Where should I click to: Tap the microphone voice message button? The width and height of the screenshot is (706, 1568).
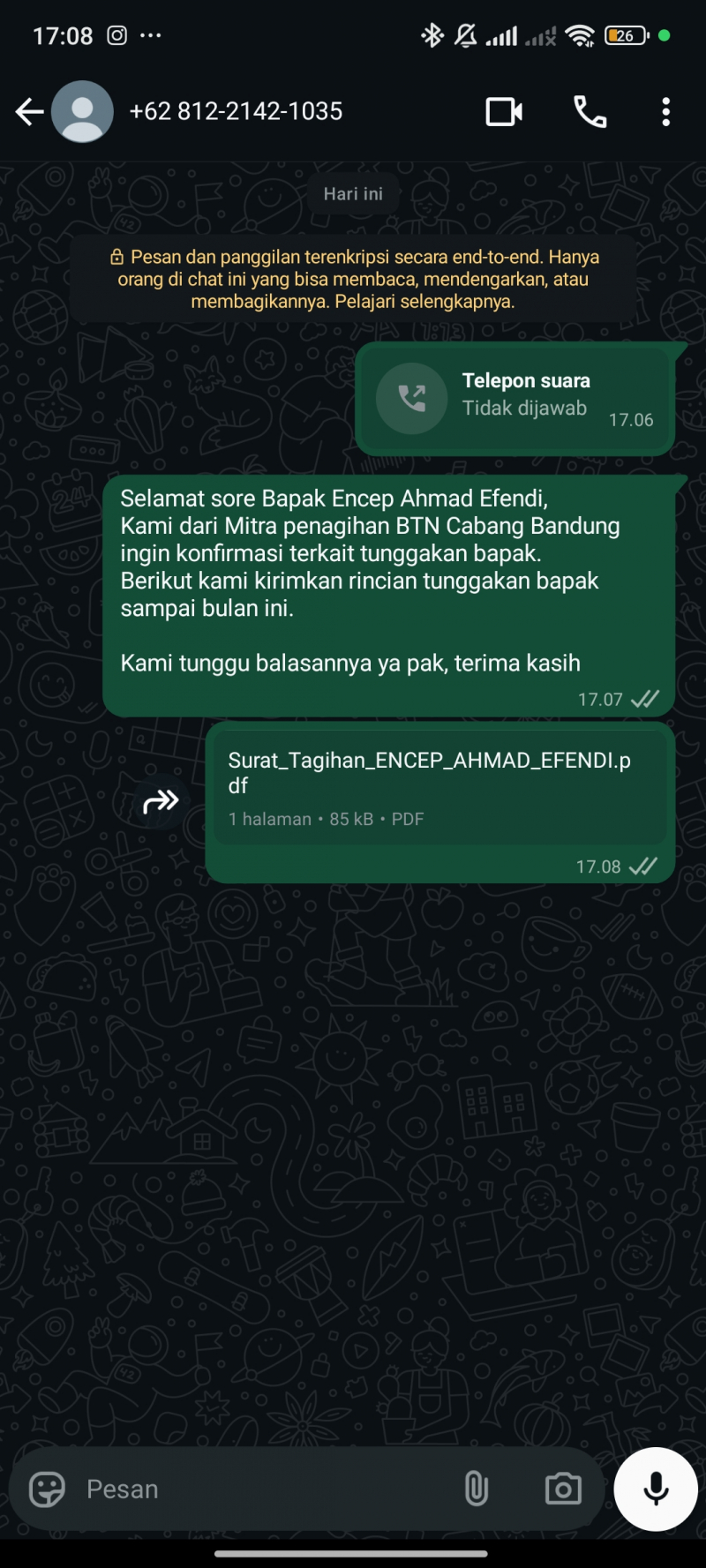656,1489
